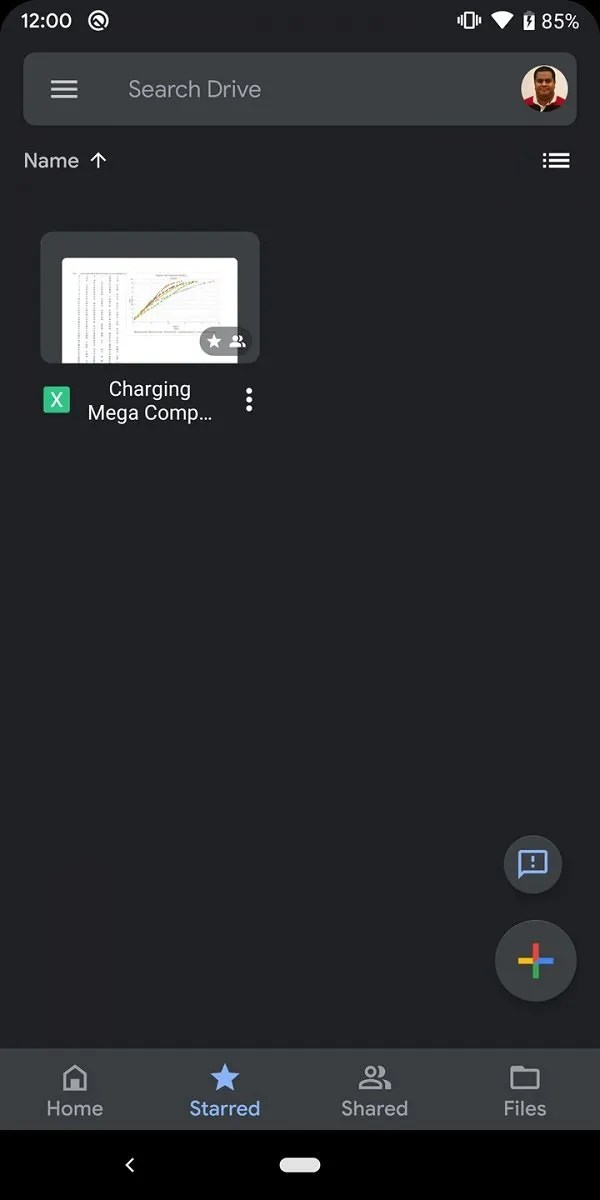This screenshot has width=600, height=1200.
Task: Select the Starred tab
Action: click(225, 1090)
